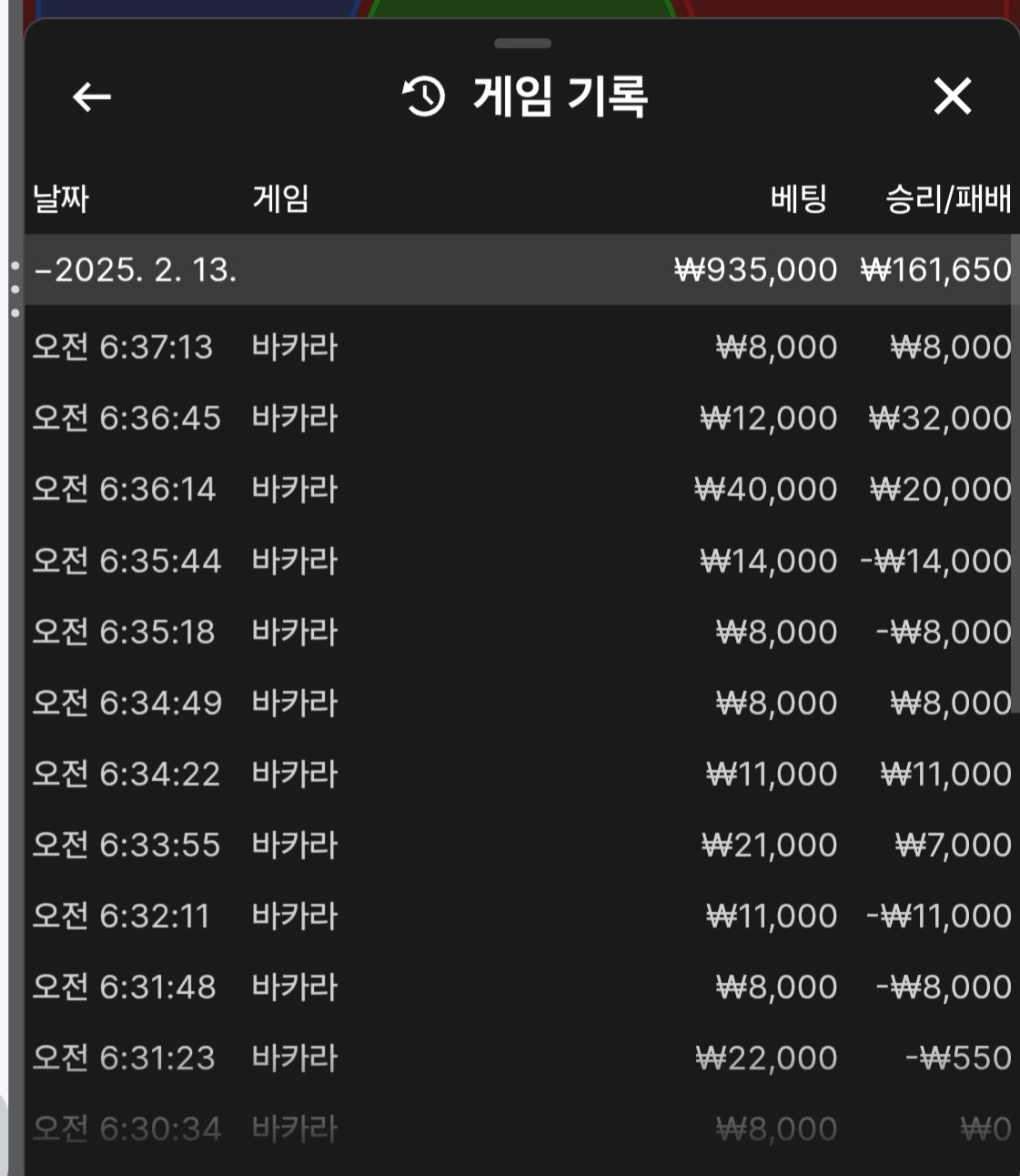Image resolution: width=1020 pixels, height=1176 pixels.
Task: Close the game history panel
Action: 952,96
